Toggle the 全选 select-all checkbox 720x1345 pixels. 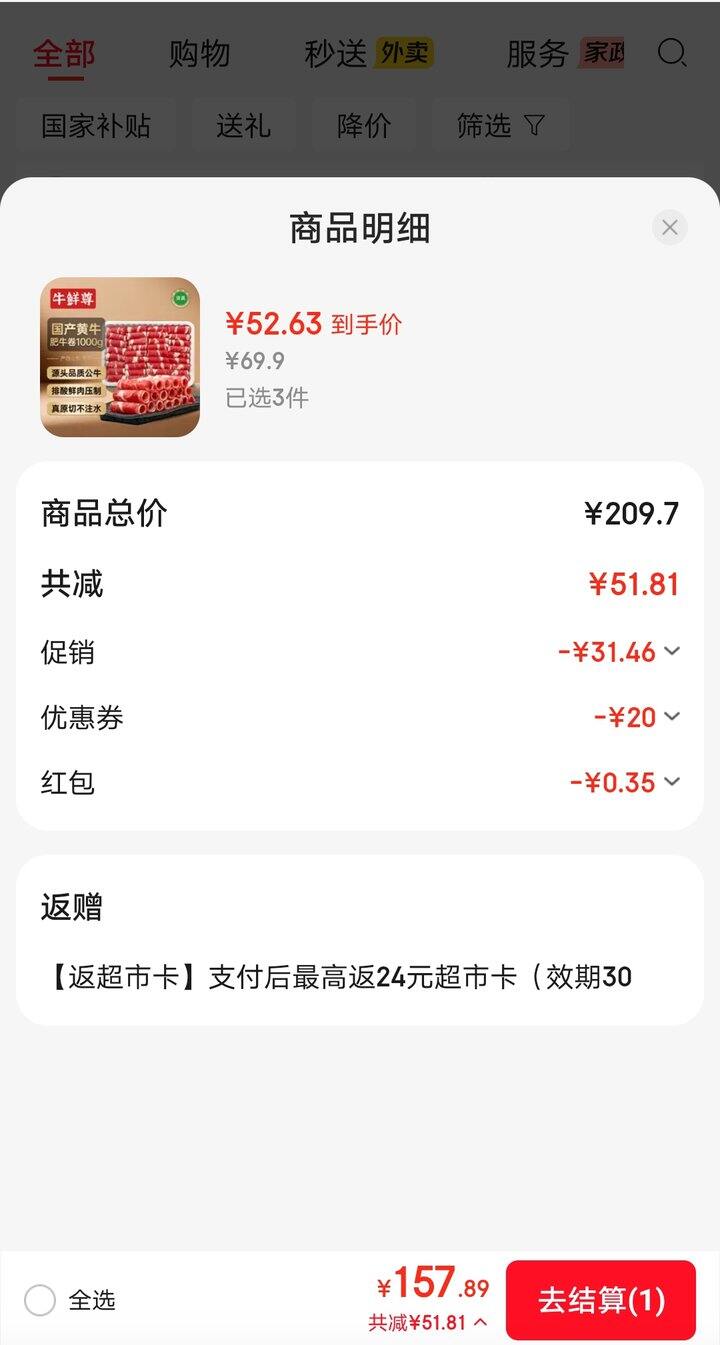coord(40,1301)
